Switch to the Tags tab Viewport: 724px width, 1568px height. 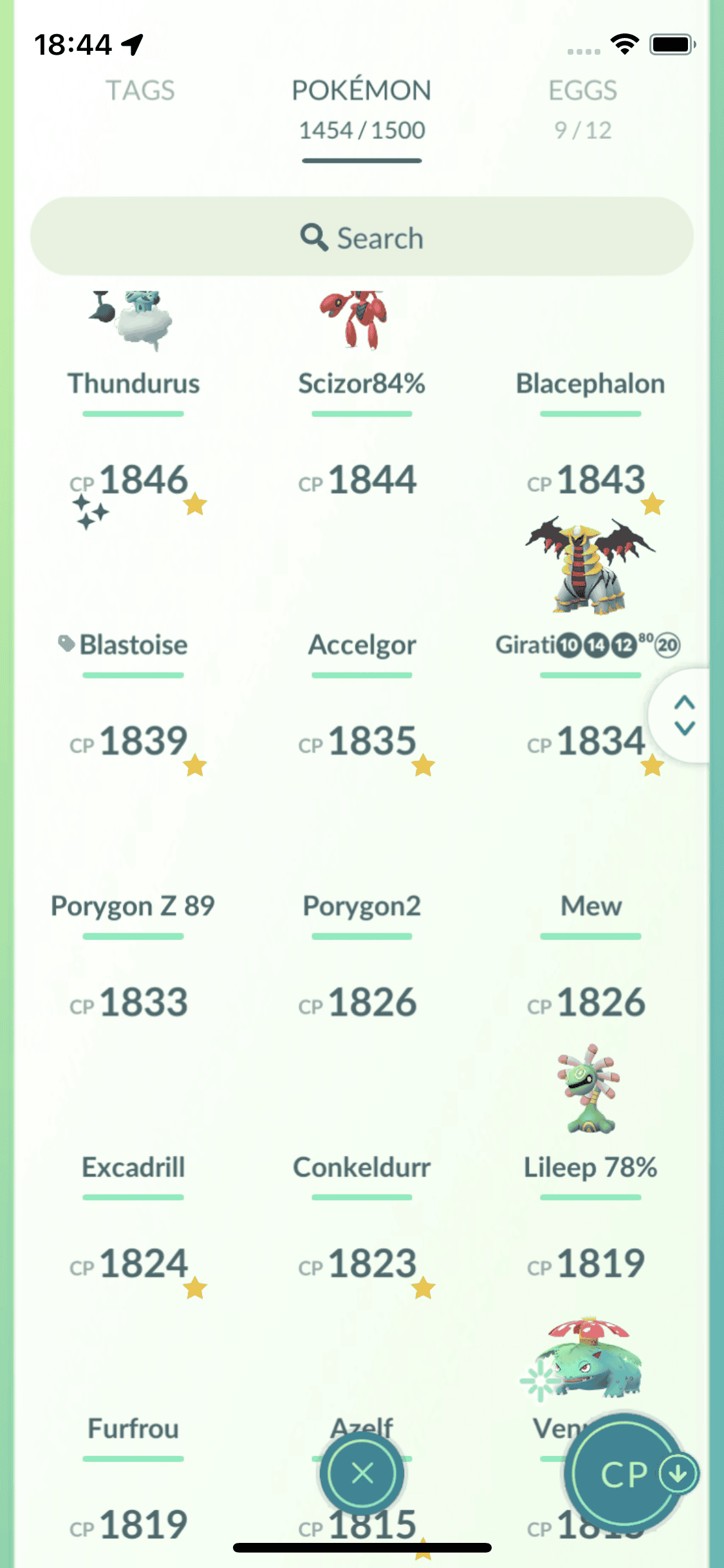[x=140, y=91]
